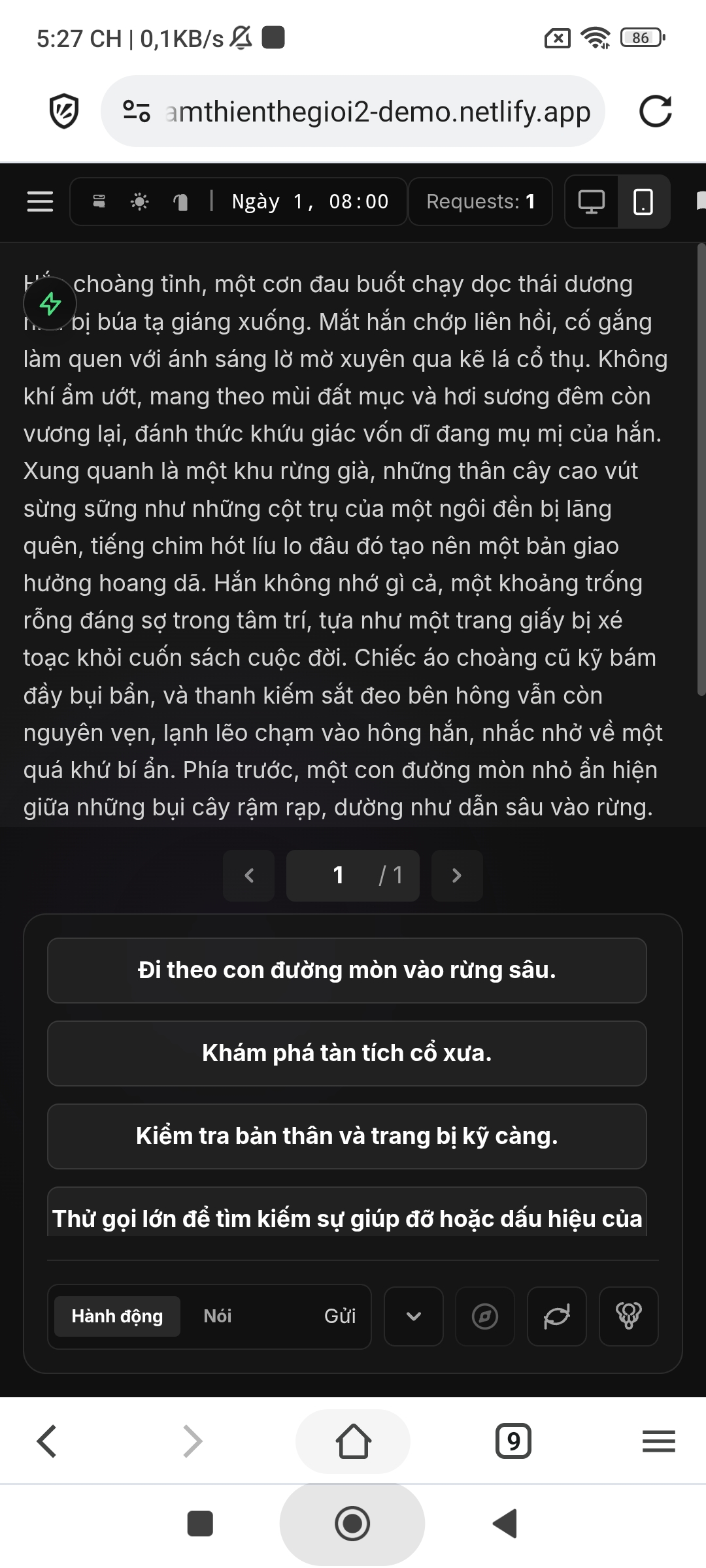Tap the refresh cycle icon button
The height and width of the screenshot is (1568, 706).
[557, 1316]
